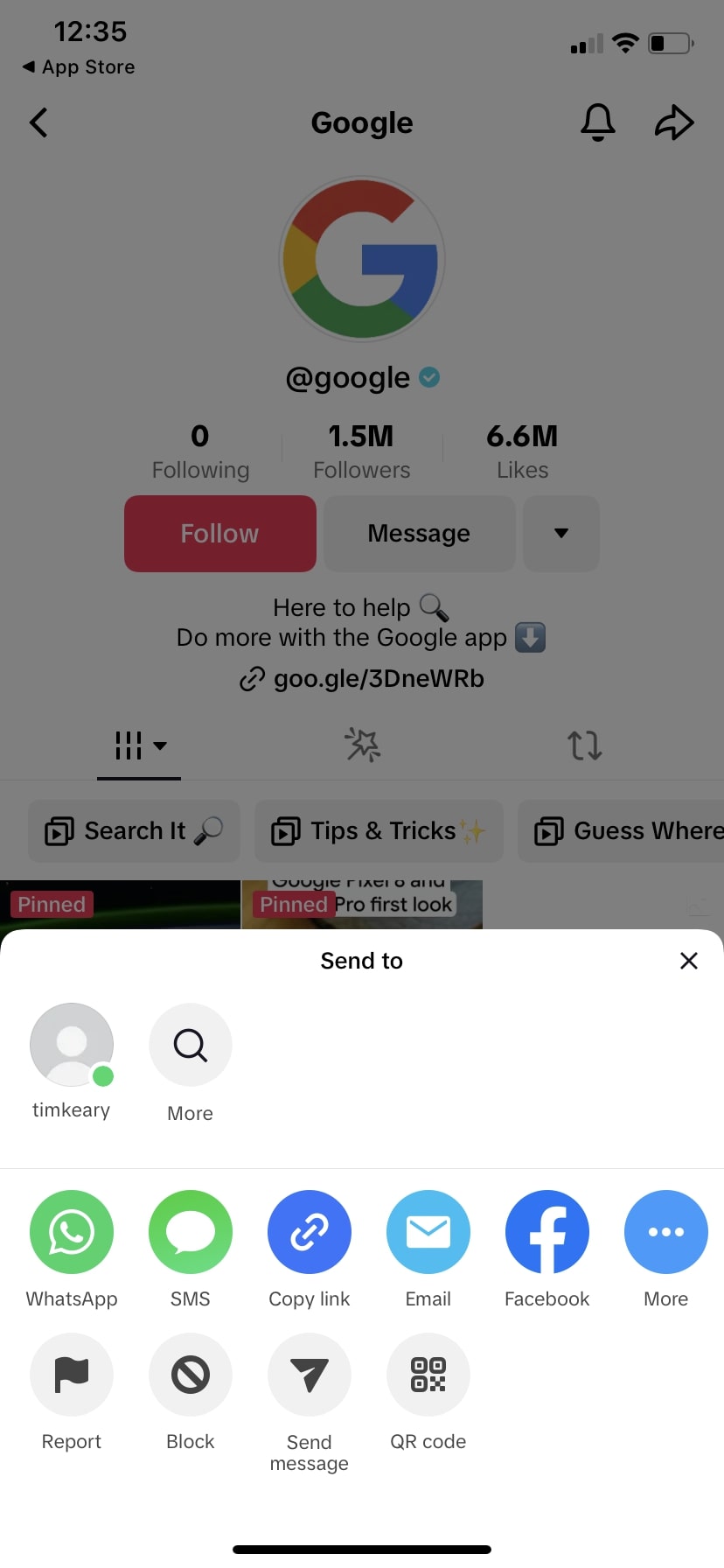Screen dimensions: 724x1568
Task: Report this account
Action: click(x=72, y=1375)
